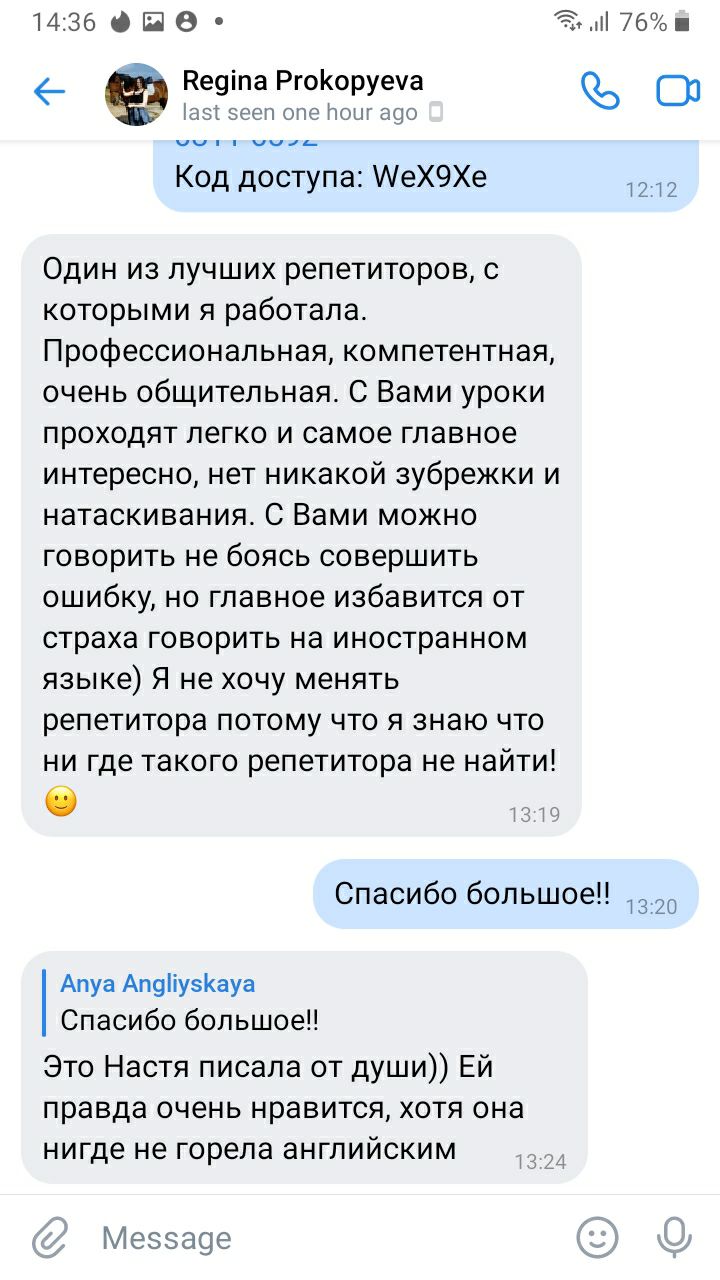The height and width of the screenshot is (1280, 720).
Task: Go back to the chat list
Action: click(x=49, y=93)
